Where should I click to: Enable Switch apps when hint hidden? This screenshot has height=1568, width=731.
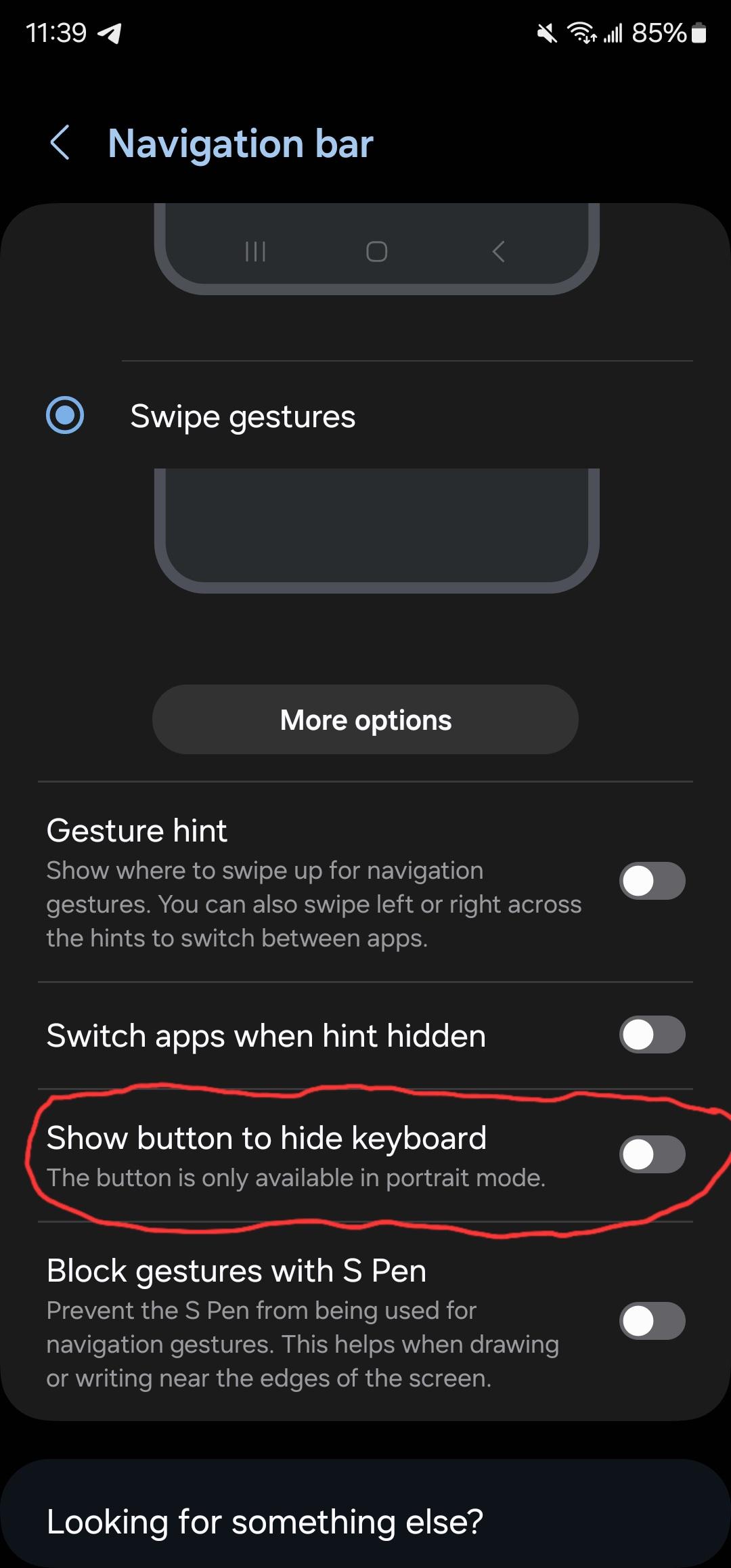click(x=652, y=1035)
